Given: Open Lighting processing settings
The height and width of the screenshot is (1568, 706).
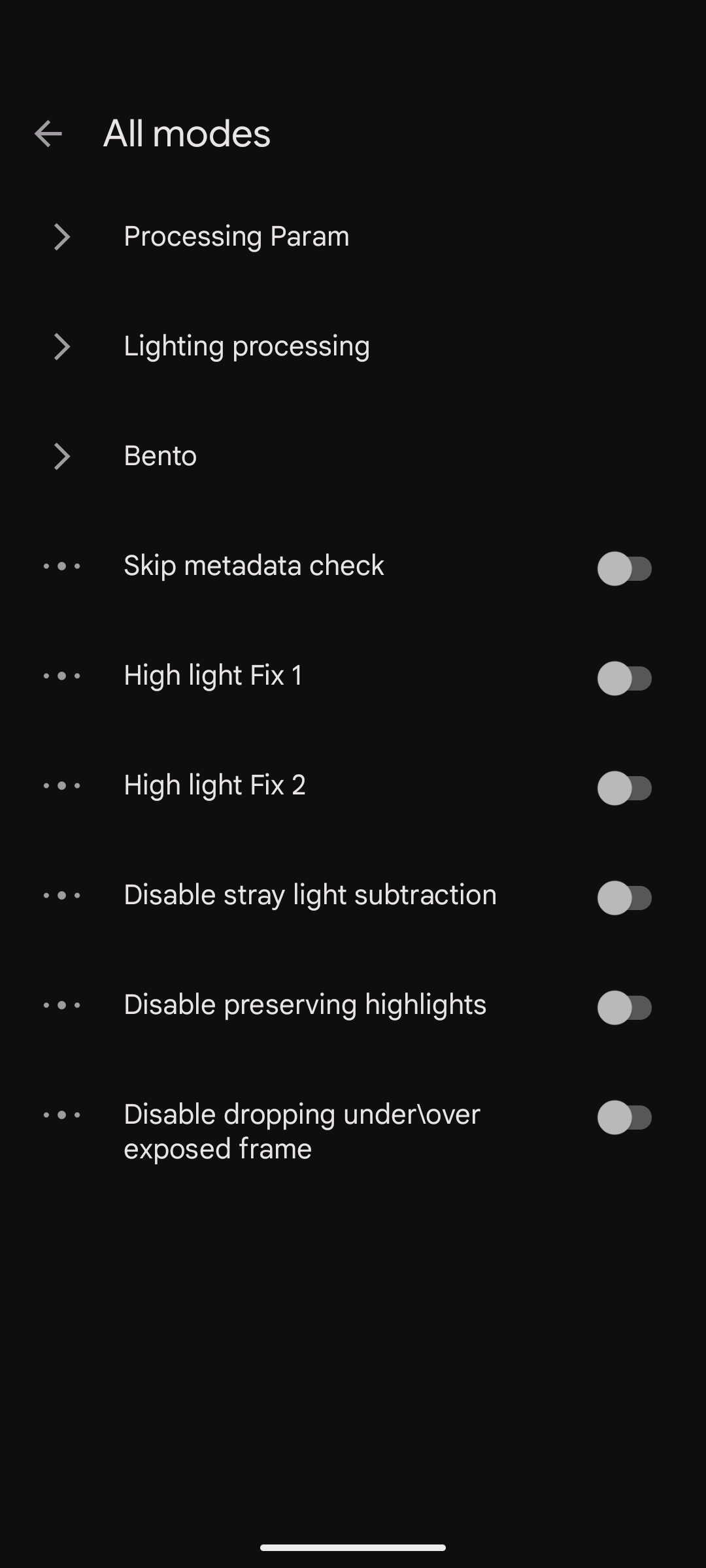Looking at the screenshot, I should [x=353, y=346].
